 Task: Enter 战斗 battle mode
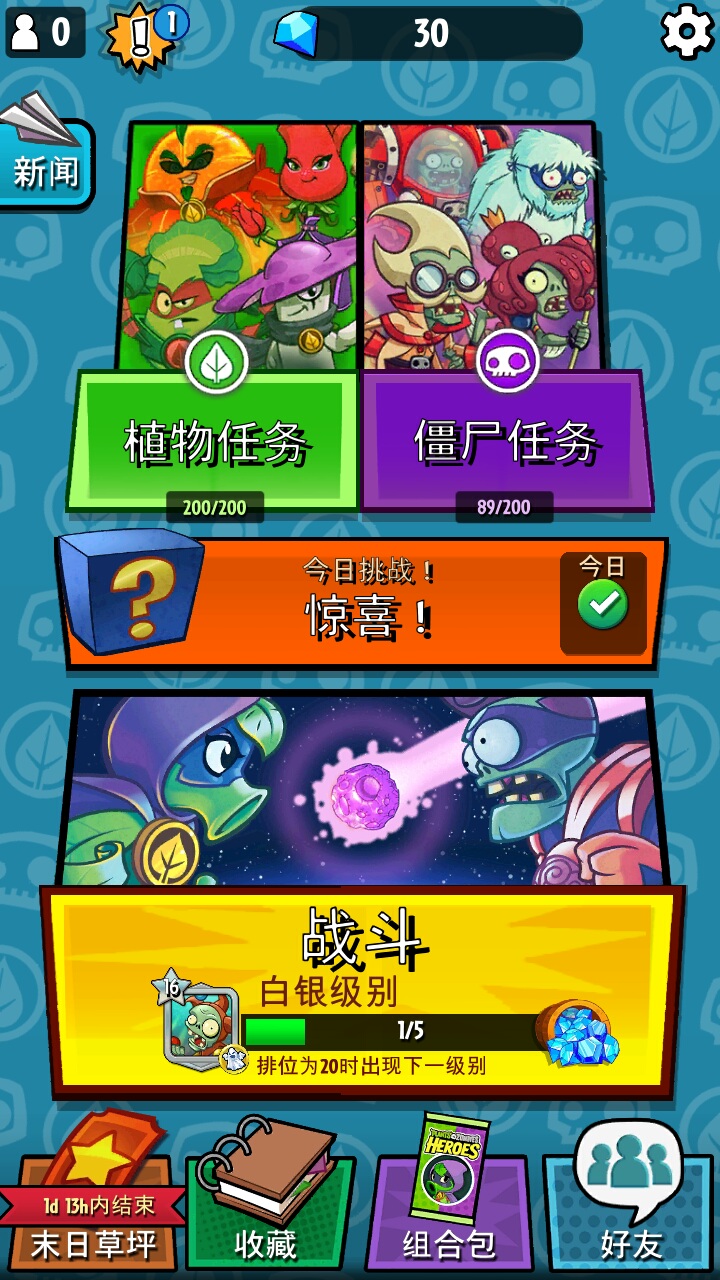click(x=362, y=892)
